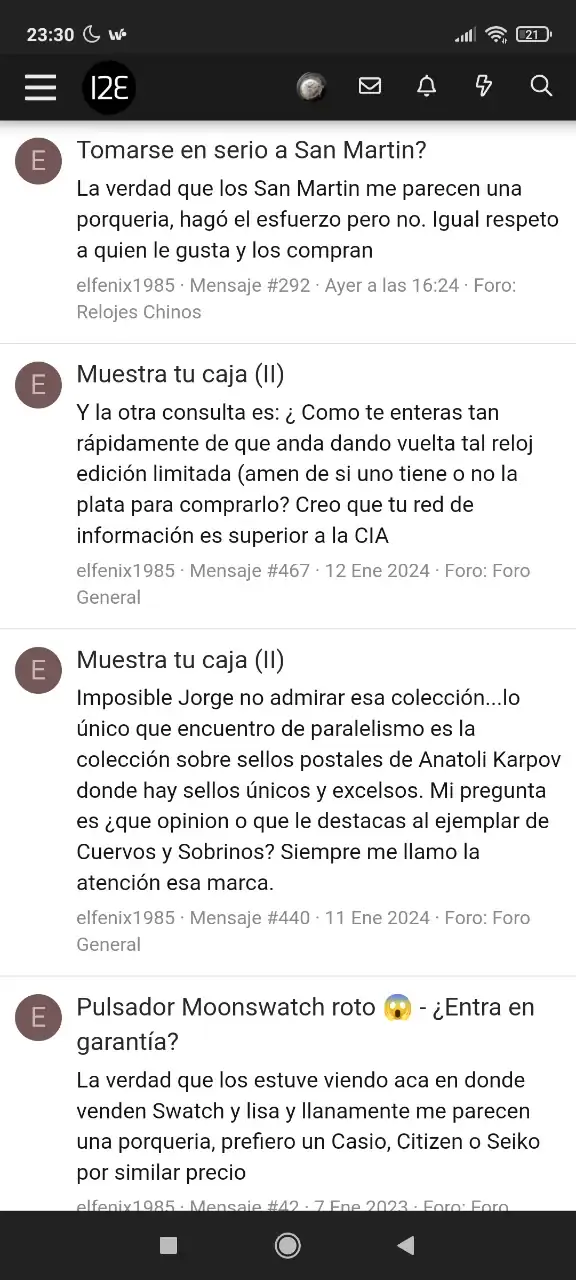Open the private messages envelope
Viewport: 576px width, 1280px height.
pyautogui.click(x=370, y=86)
